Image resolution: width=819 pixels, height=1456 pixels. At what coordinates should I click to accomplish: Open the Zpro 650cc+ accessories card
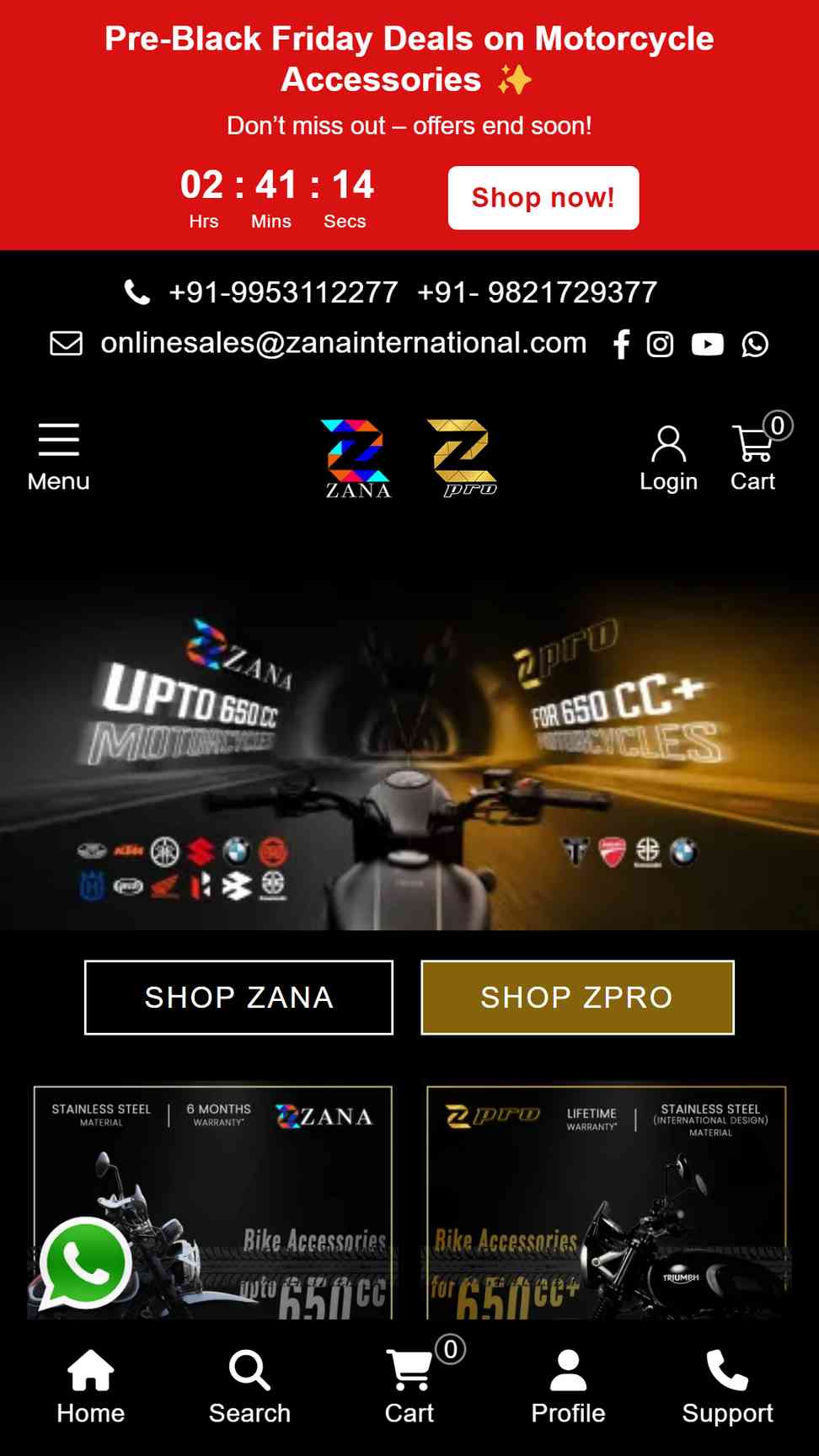coord(606,1202)
